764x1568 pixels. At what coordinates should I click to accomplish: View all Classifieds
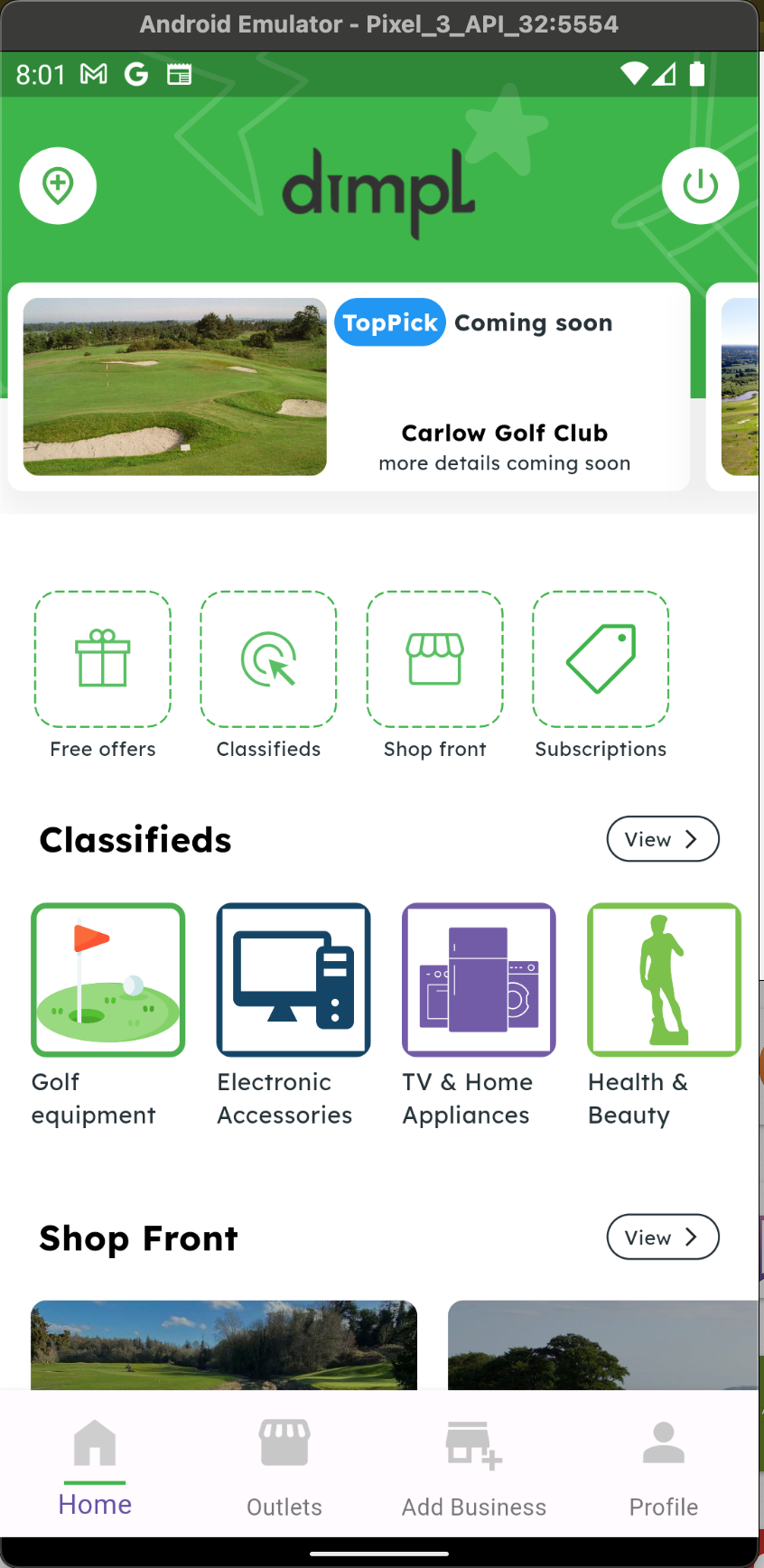coord(662,839)
